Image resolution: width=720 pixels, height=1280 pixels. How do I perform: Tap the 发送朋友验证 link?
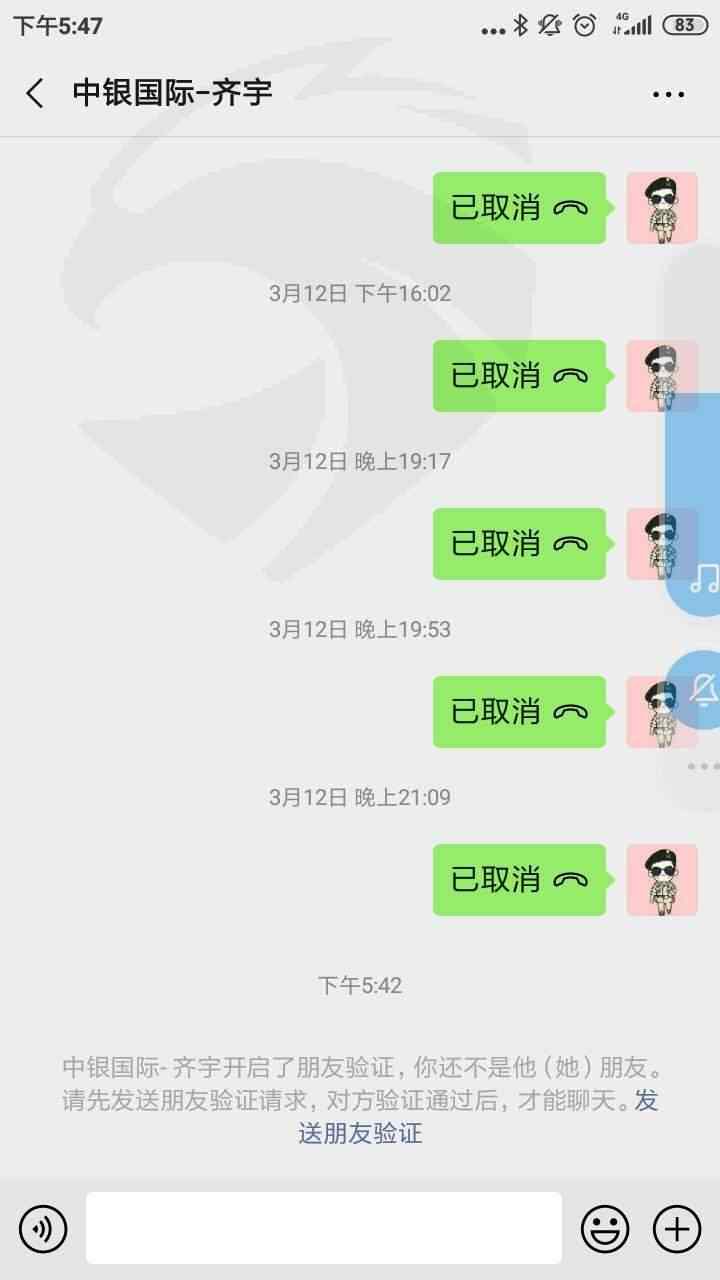tap(478, 1117)
